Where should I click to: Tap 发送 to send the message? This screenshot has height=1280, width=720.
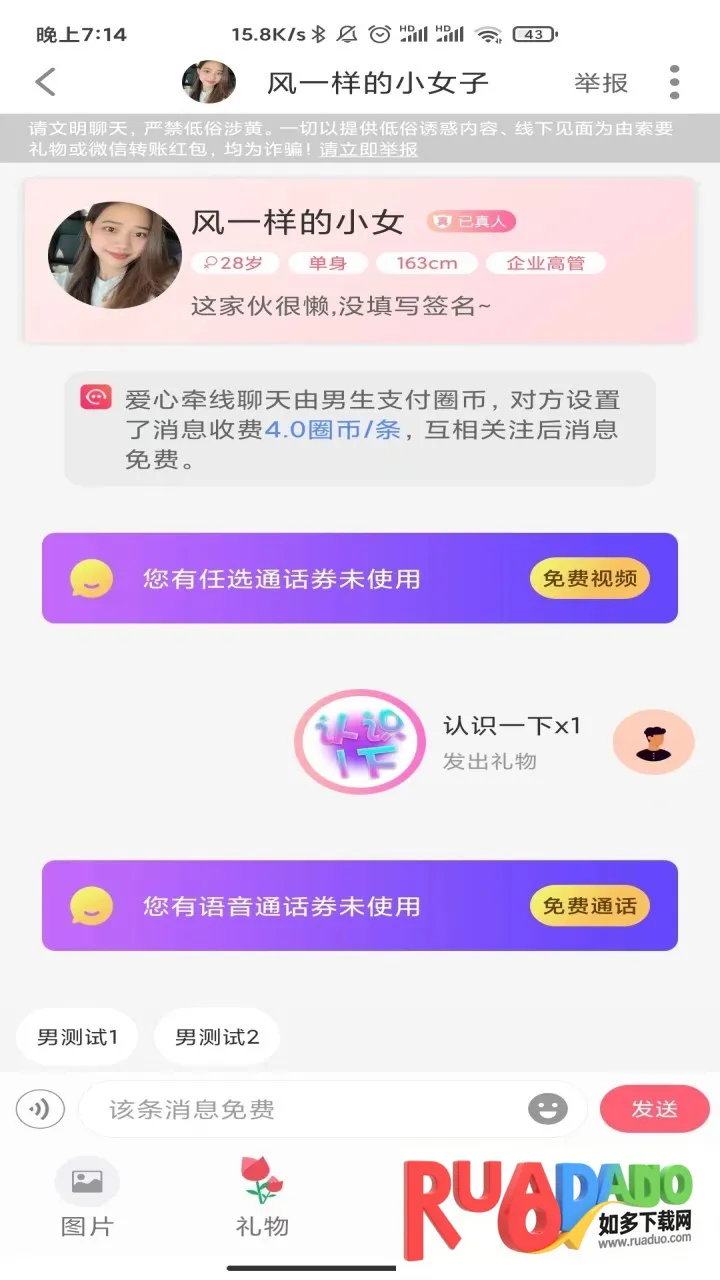(x=654, y=1109)
